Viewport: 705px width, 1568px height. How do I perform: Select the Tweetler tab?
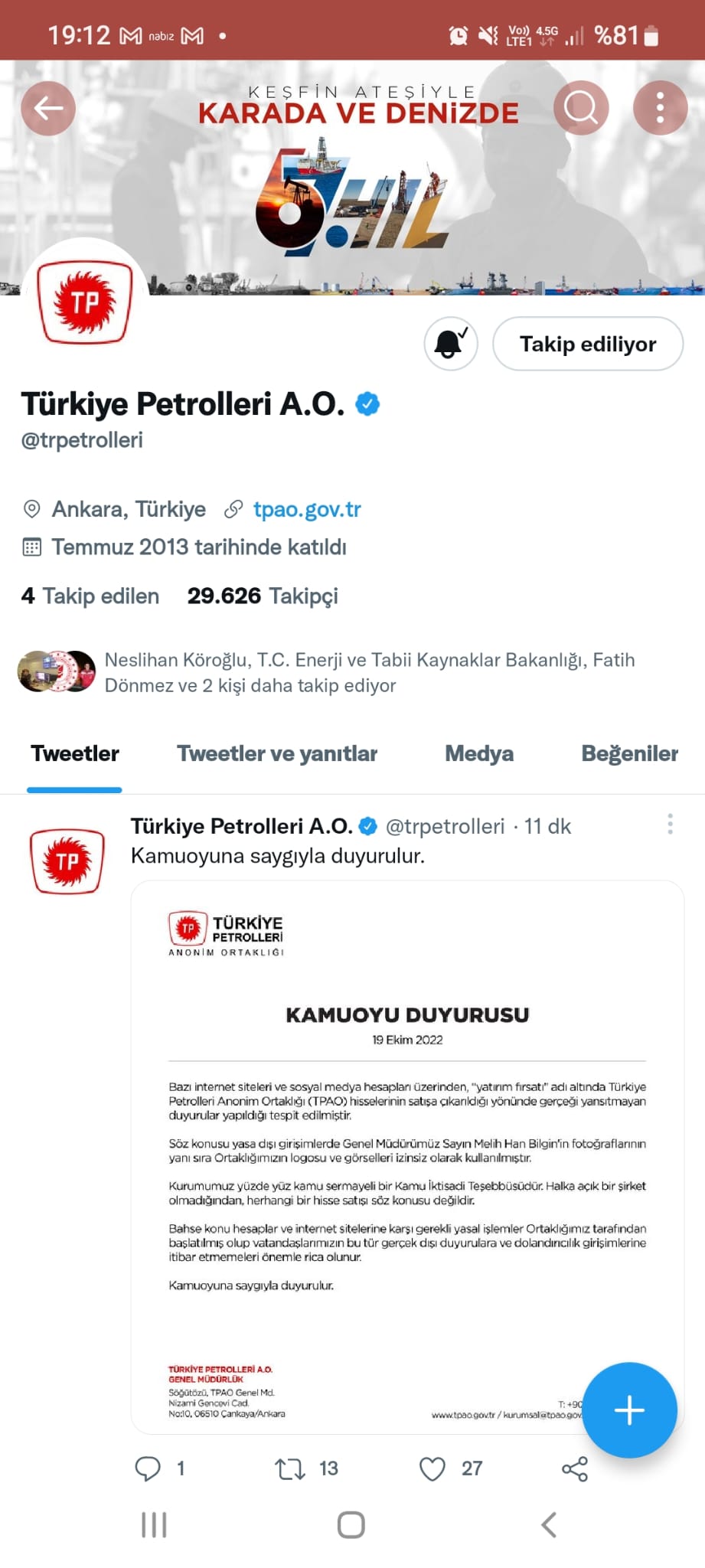click(75, 753)
